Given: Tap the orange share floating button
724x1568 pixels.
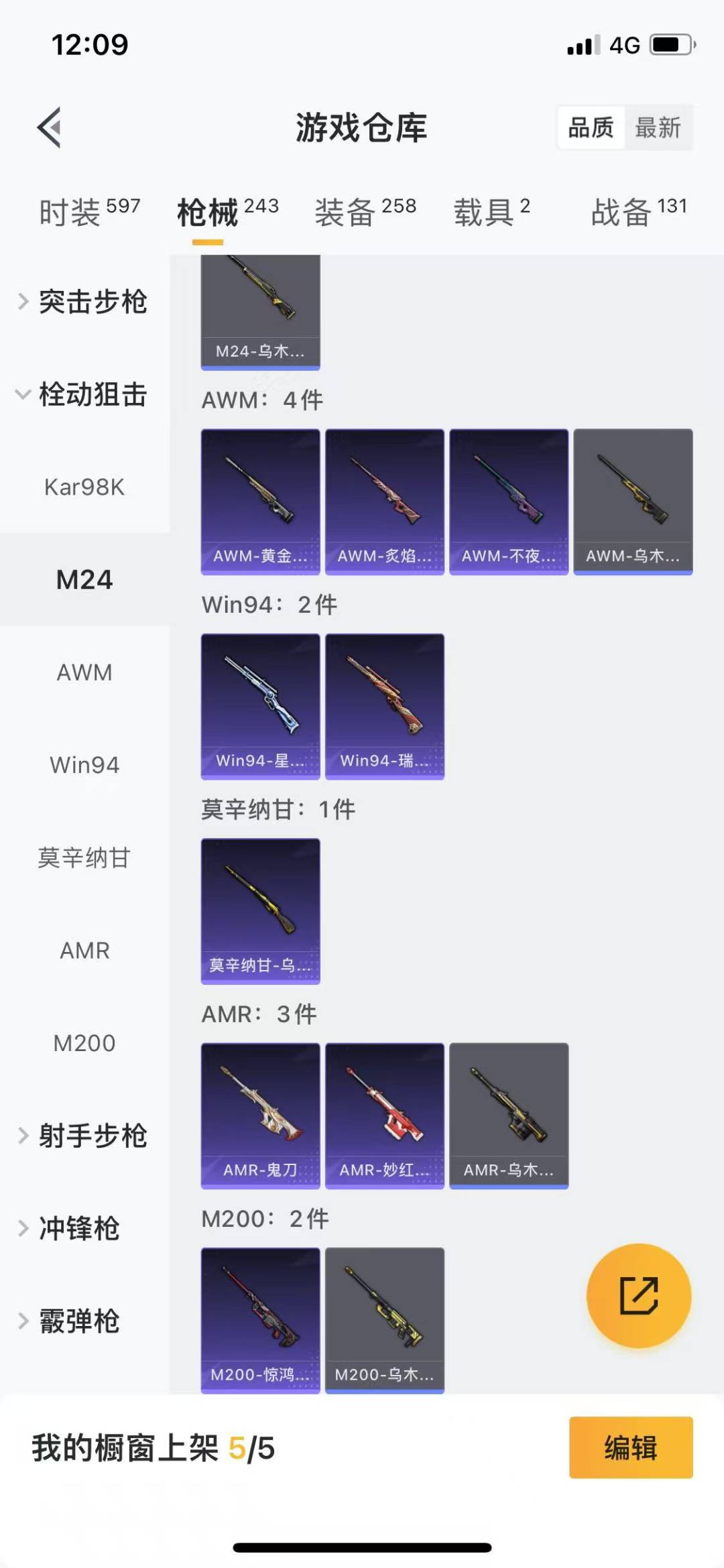Looking at the screenshot, I should (638, 1295).
